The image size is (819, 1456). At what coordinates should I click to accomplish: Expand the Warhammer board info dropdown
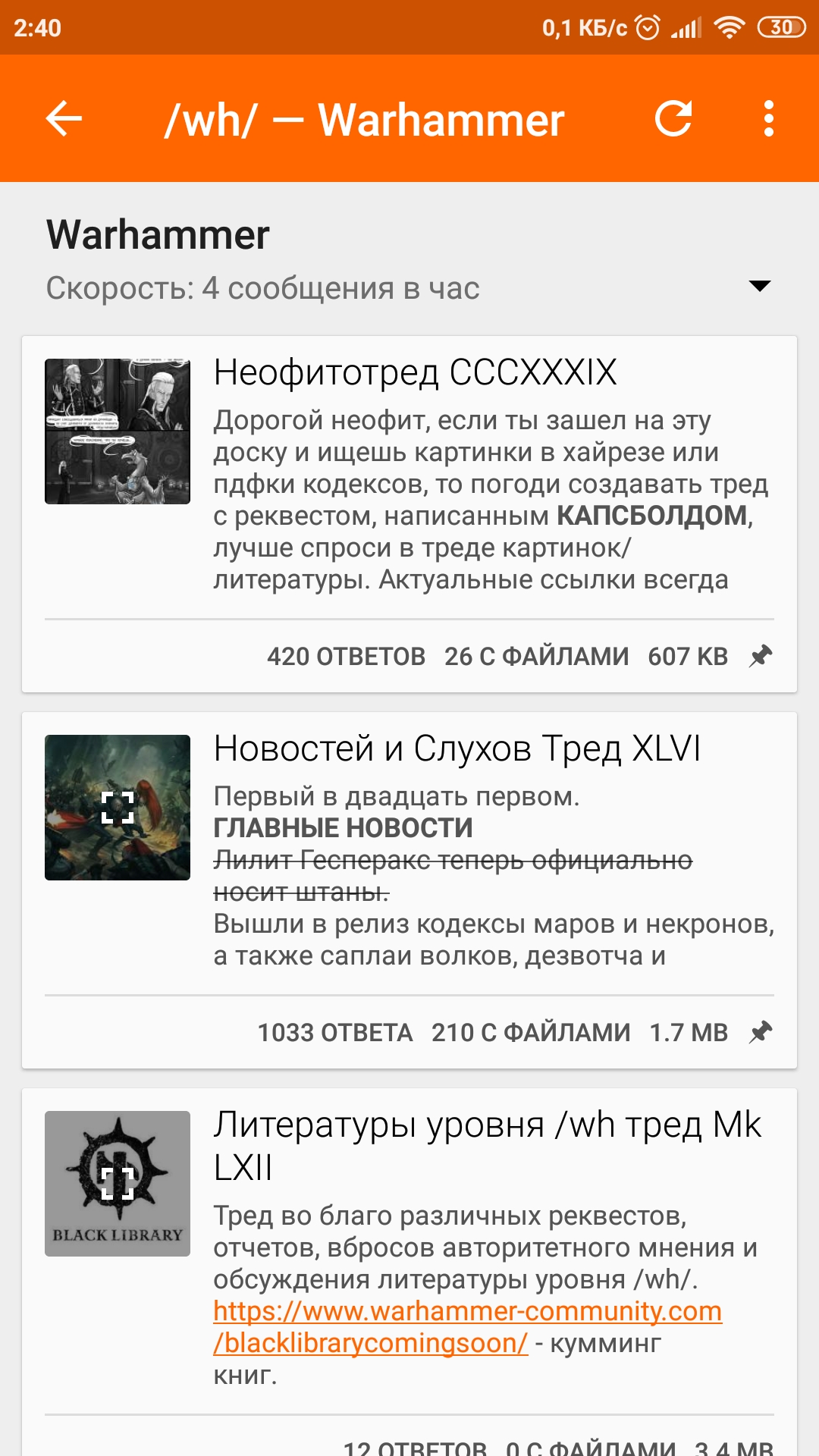tap(759, 286)
